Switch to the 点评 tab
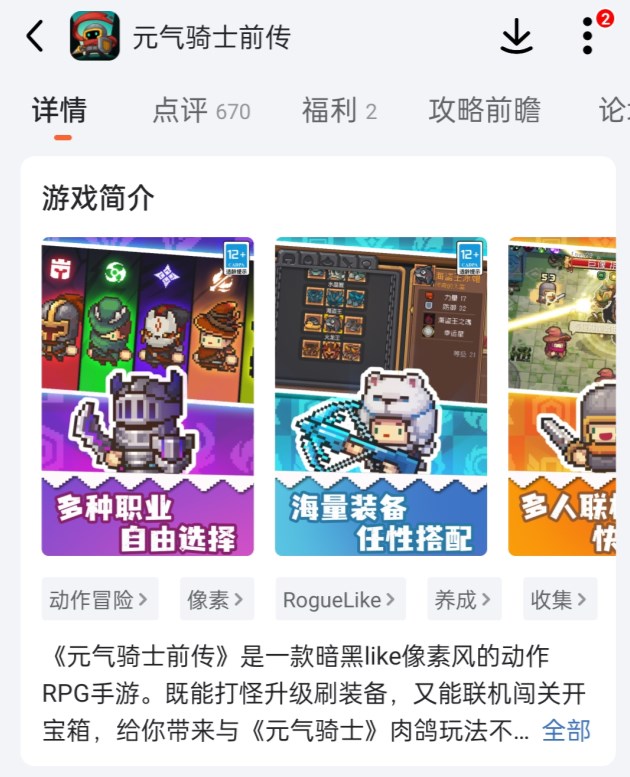This screenshot has height=777, width=630. click(x=200, y=111)
